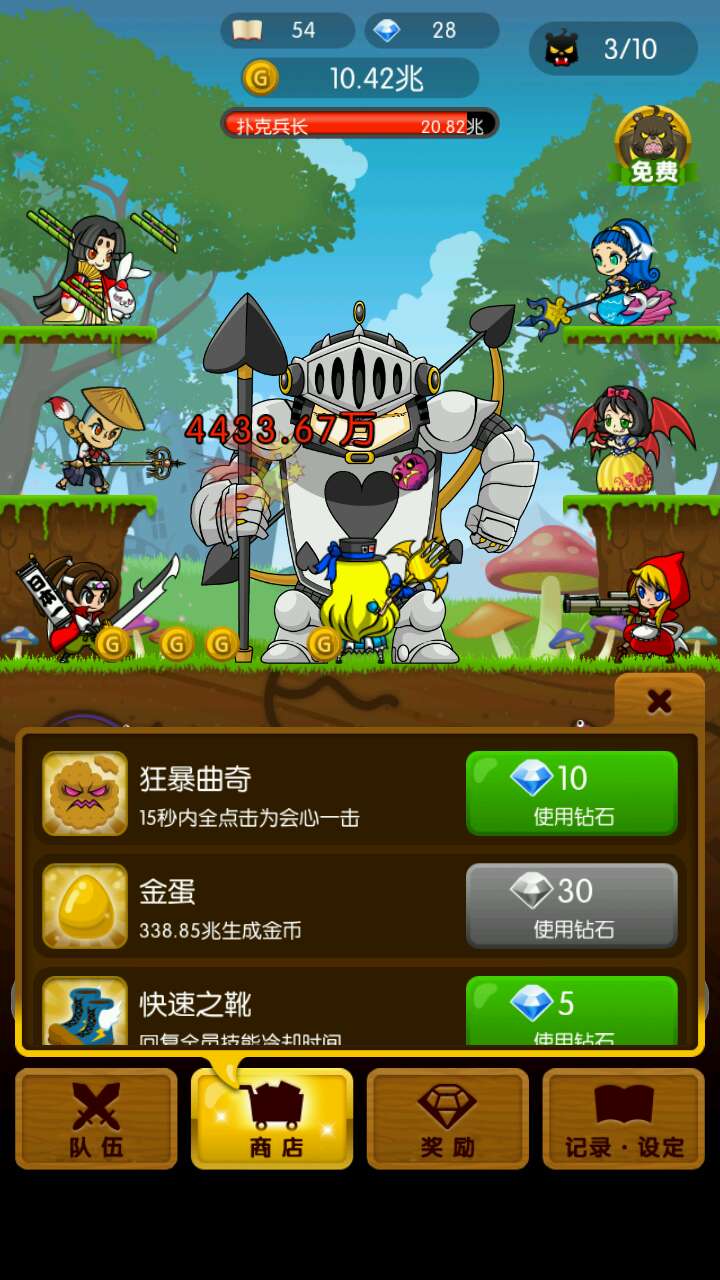The image size is (720, 1280).
Task: Claim the 免费 bear reward
Action: 654,146
